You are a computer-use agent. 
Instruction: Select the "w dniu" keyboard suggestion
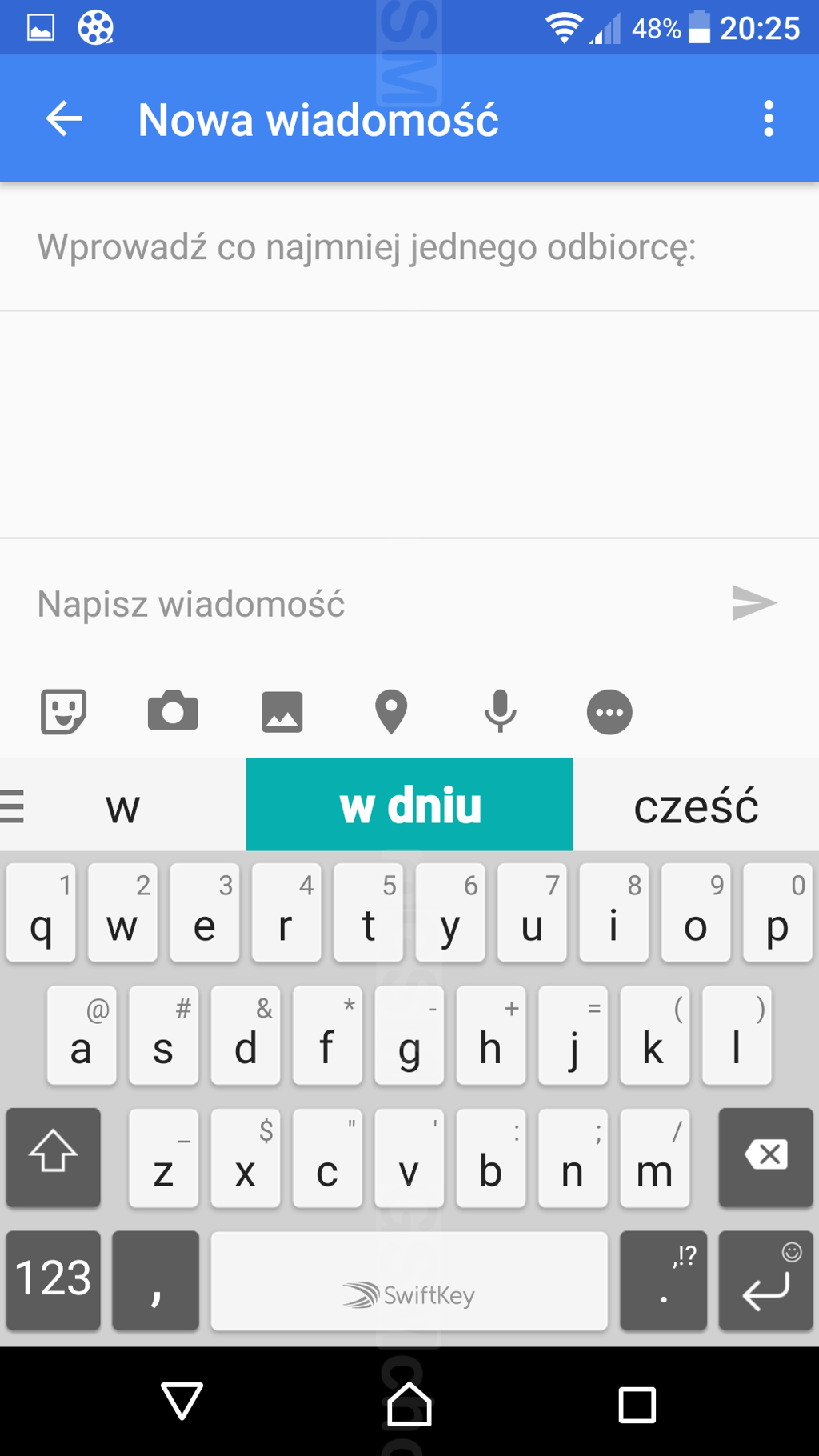pyautogui.click(x=409, y=805)
